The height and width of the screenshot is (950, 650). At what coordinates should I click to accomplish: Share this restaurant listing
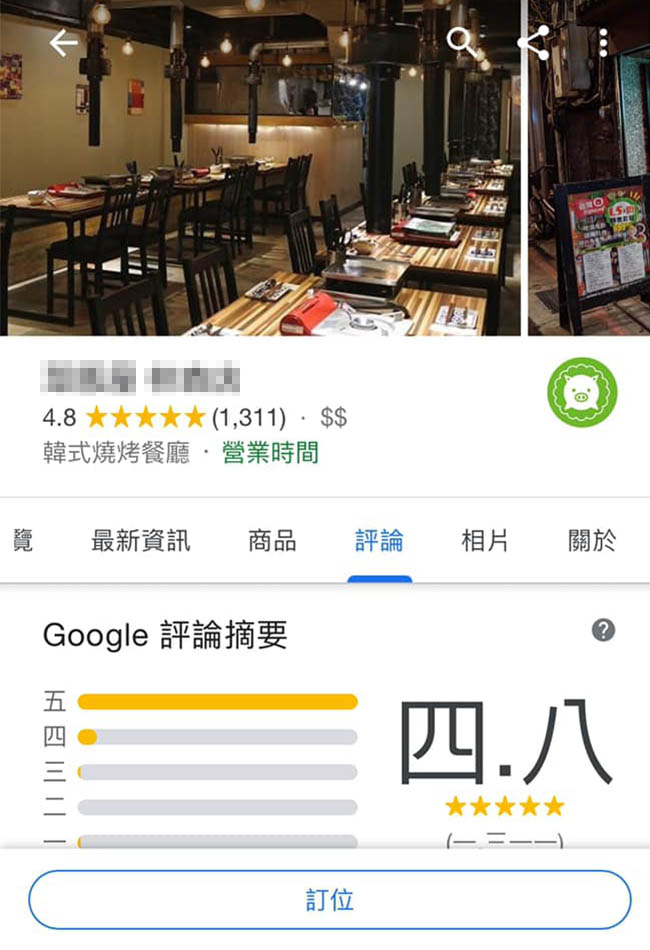click(533, 43)
